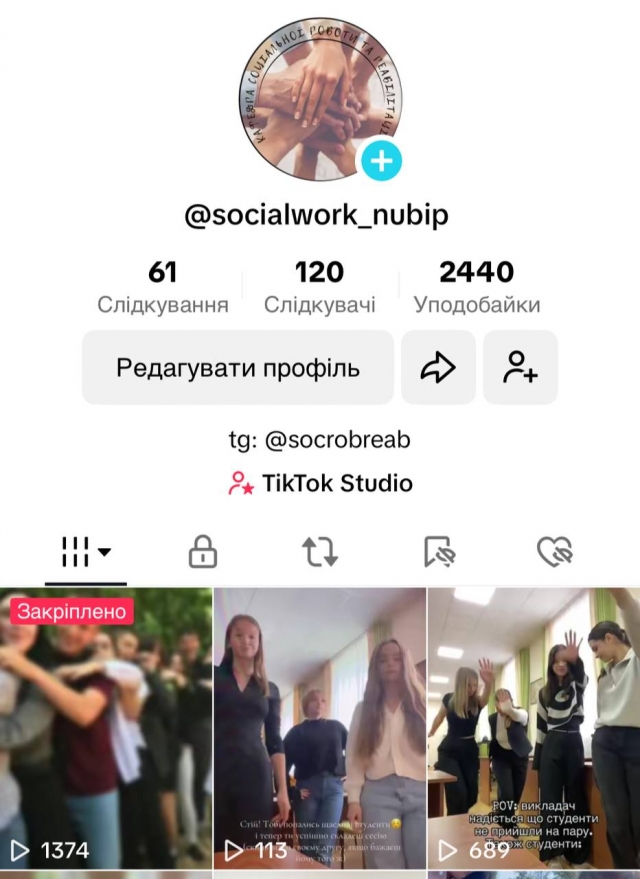640x879 pixels.
Task: Open the pinned Закріплено video with 1374 views
Action: tap(105, 728)
